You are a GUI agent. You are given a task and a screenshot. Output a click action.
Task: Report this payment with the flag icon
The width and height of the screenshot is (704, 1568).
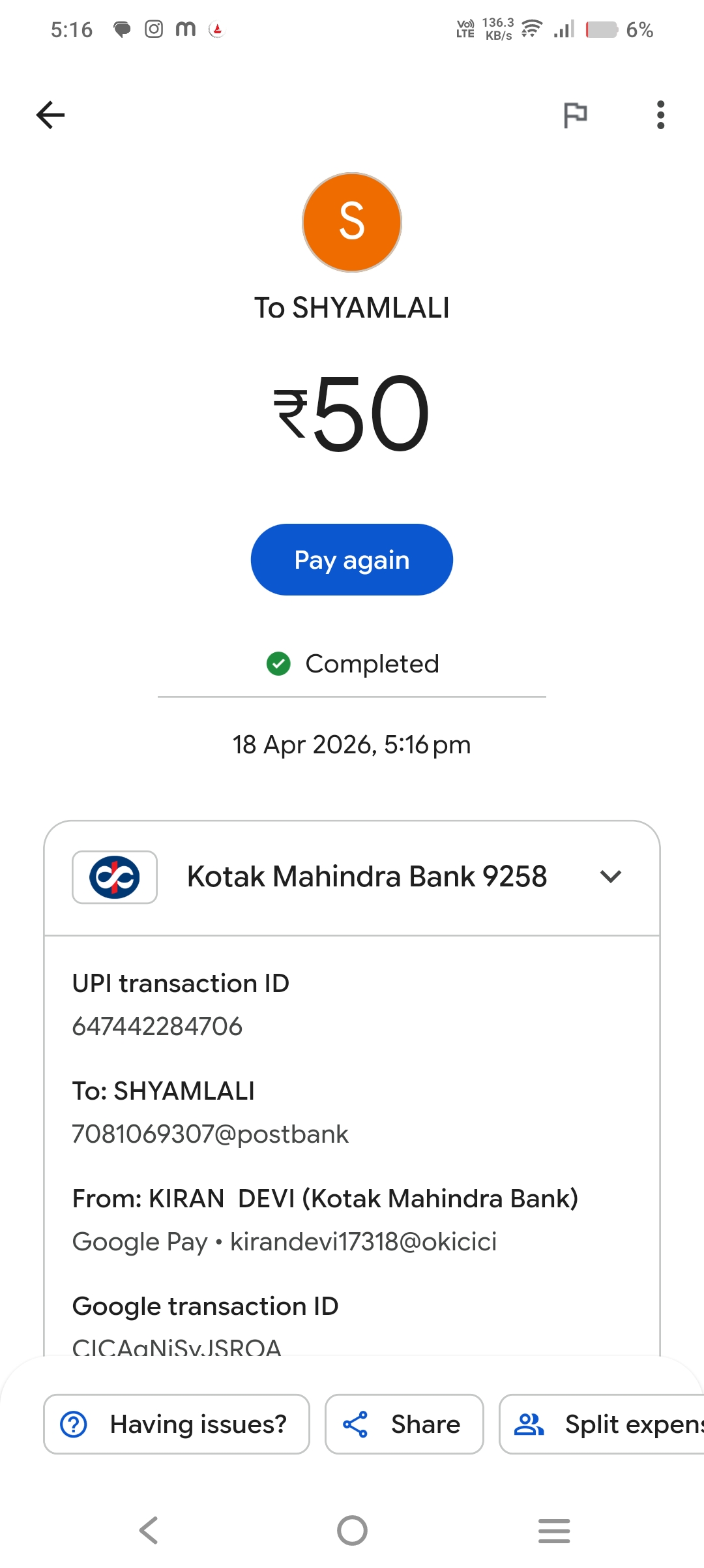pos(575,115)
